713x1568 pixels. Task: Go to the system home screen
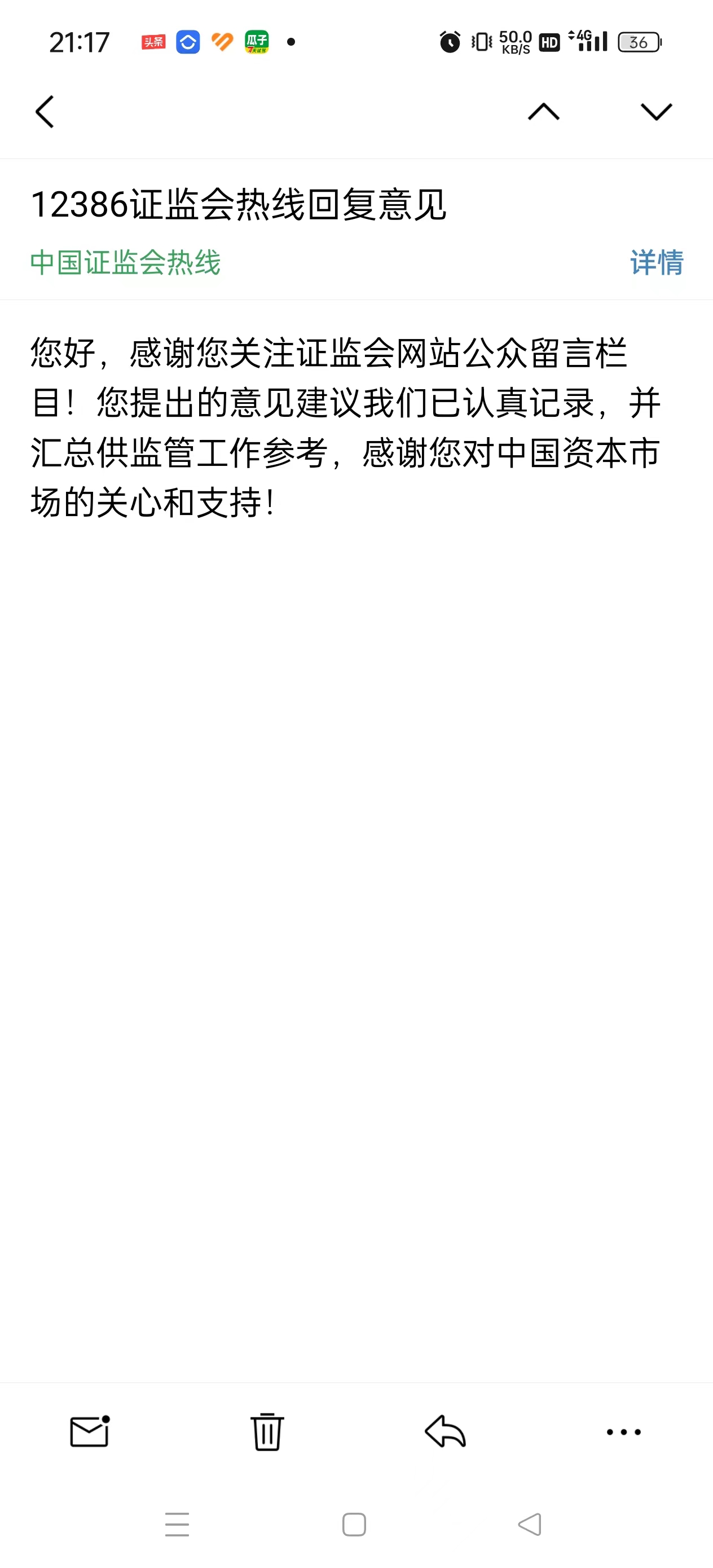pos(354,1525)
